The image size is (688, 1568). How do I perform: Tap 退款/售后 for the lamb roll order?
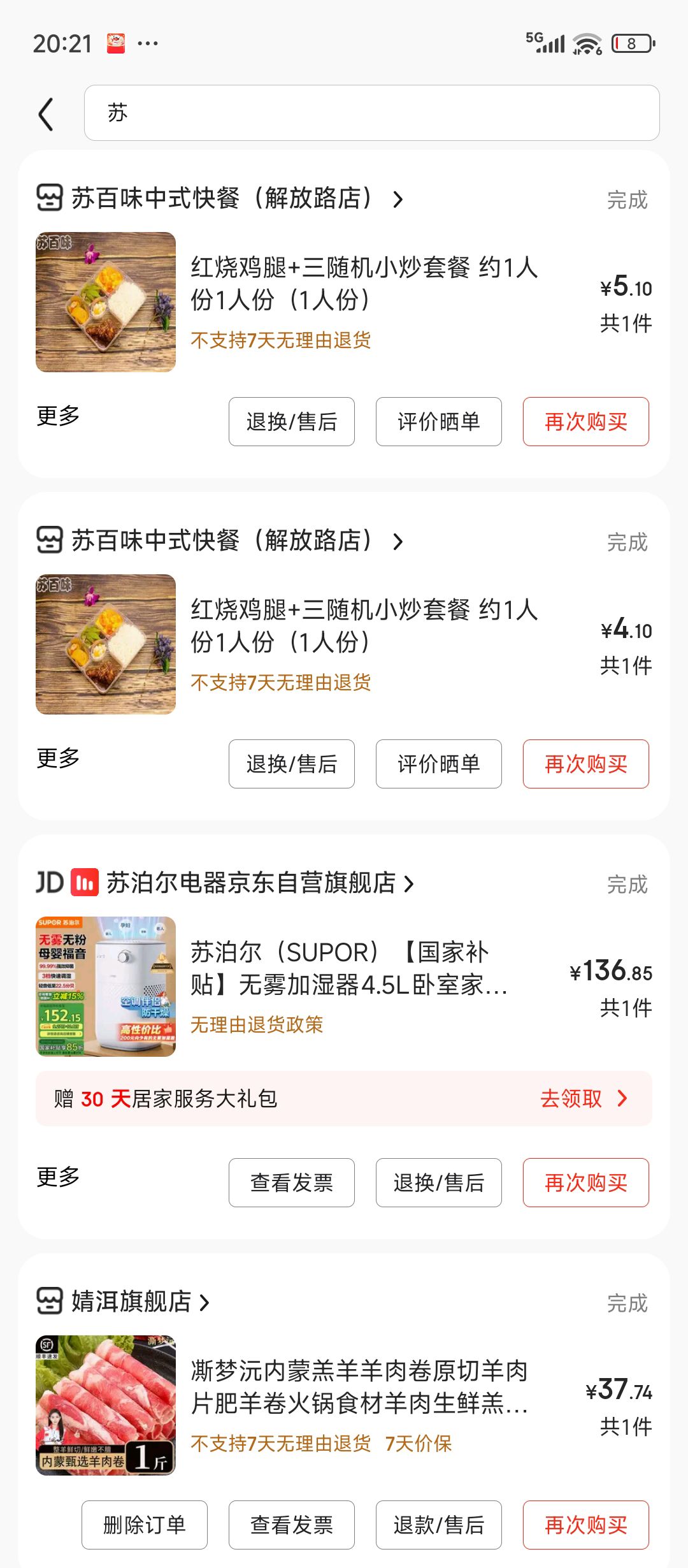coord(438,1525)
